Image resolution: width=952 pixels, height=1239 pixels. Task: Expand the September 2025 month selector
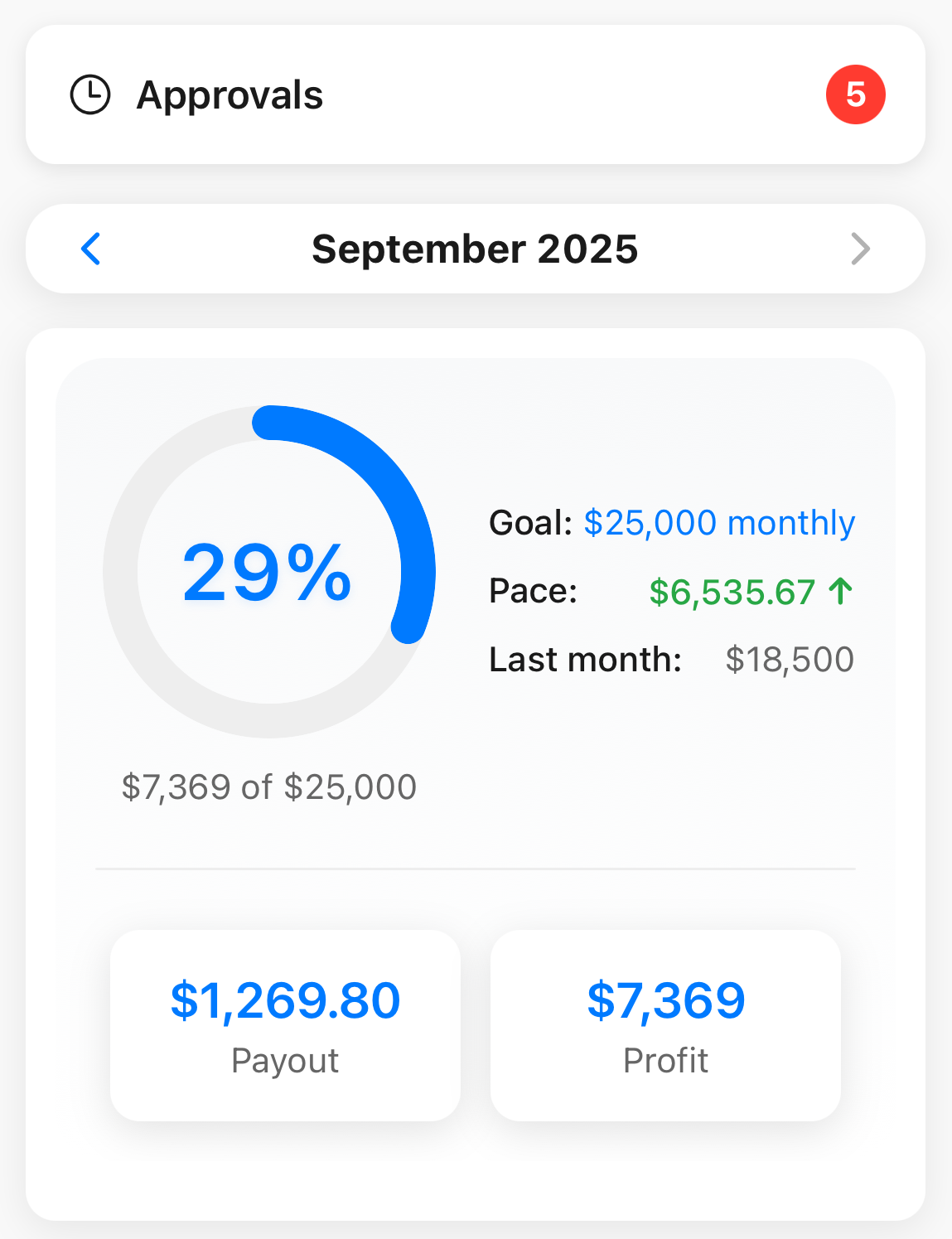[475, 249]
